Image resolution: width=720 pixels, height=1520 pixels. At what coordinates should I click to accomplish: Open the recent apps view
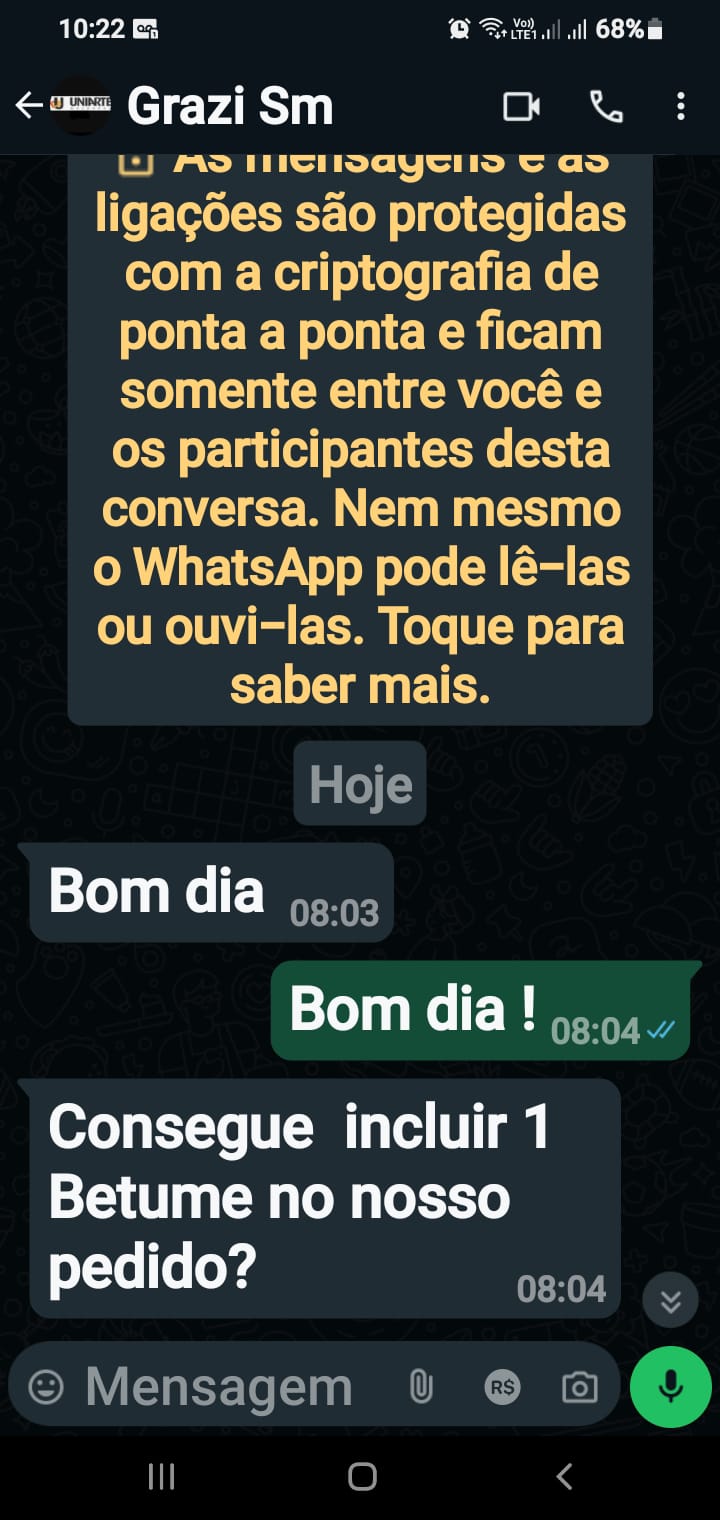coord(161,1476)
